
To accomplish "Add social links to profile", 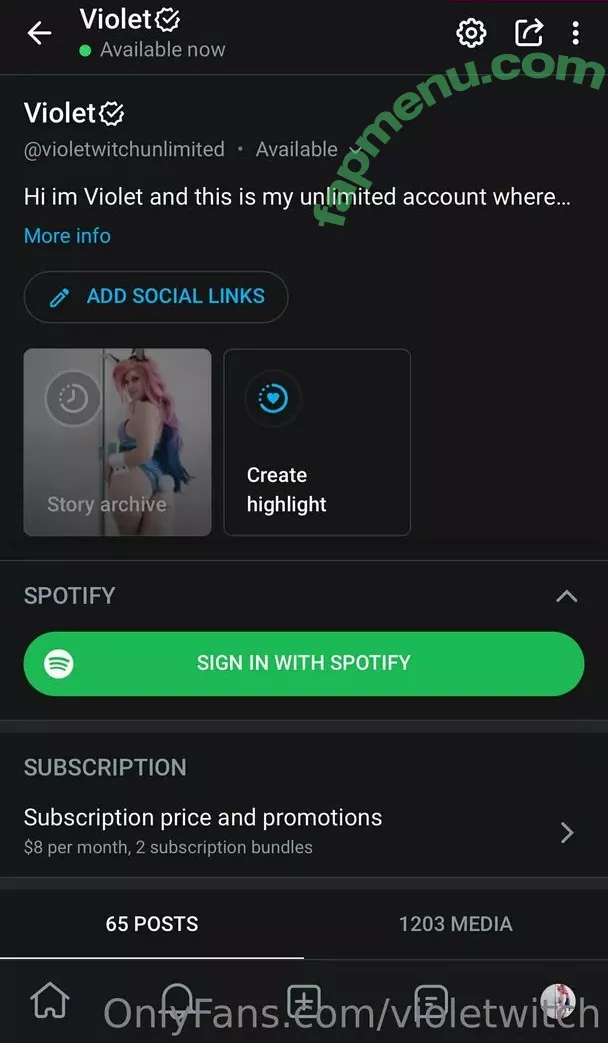I will click(156, 297).
